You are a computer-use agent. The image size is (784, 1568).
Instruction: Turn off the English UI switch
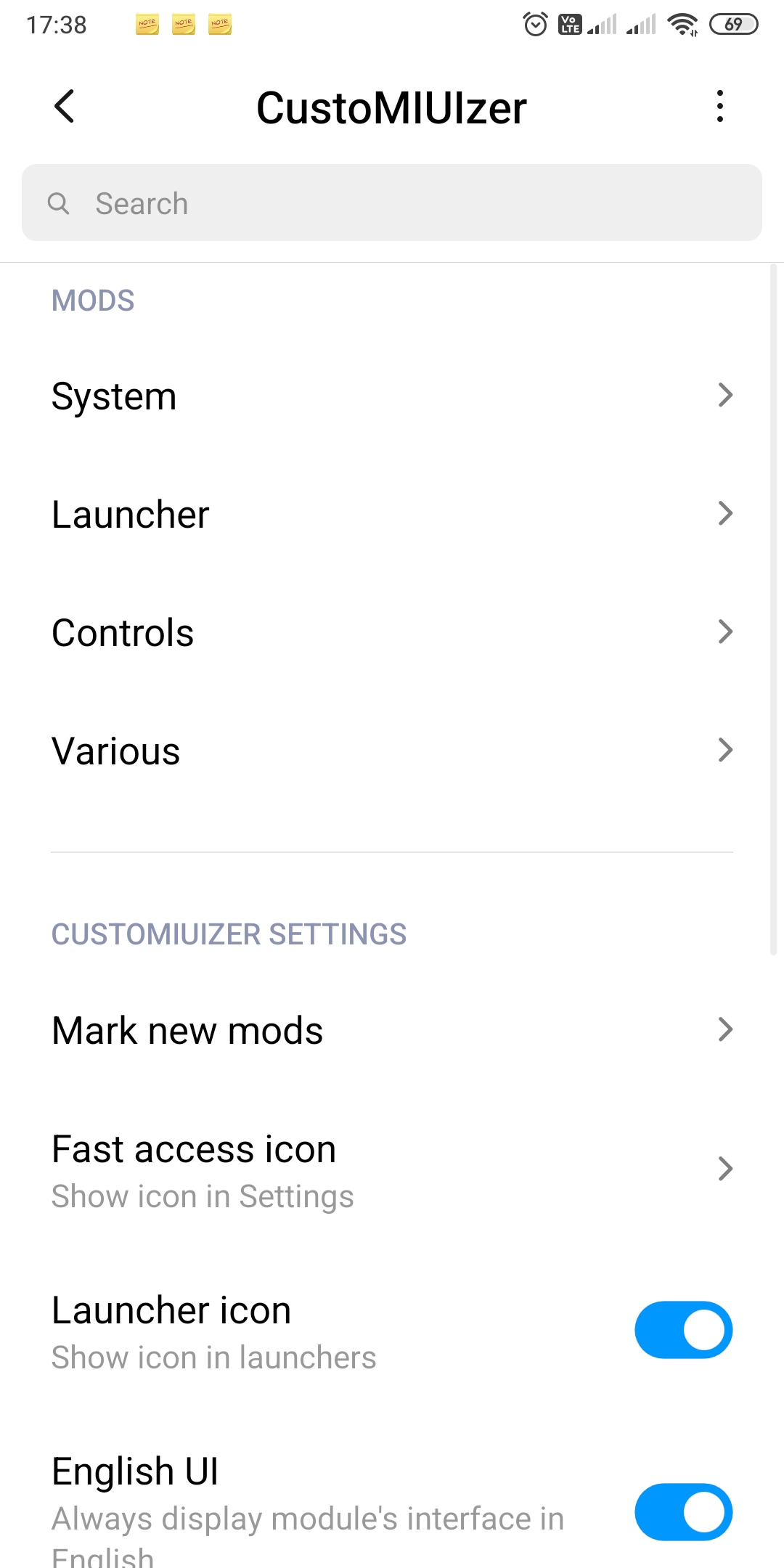683,1512
